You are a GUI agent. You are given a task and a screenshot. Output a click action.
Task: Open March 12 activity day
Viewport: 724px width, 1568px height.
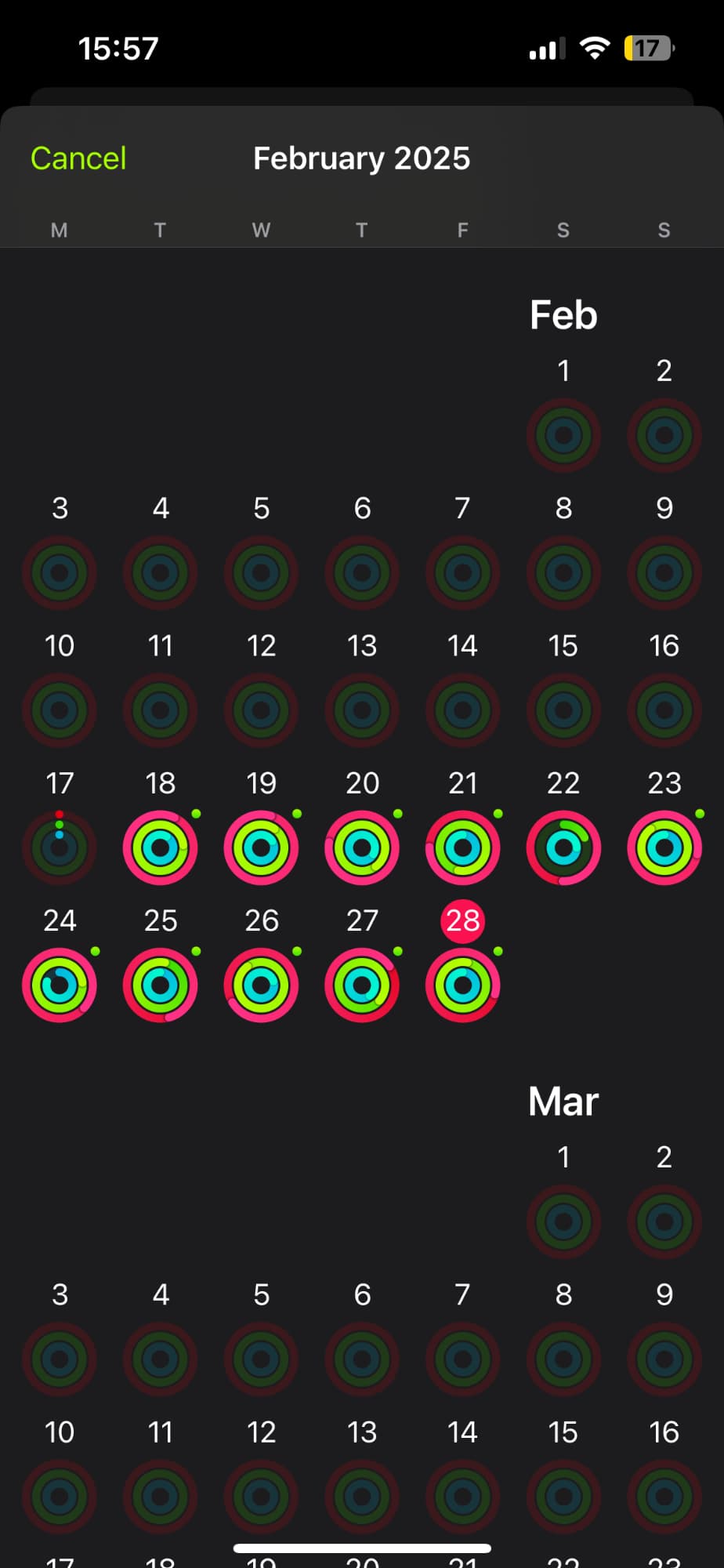[261, 1497]
